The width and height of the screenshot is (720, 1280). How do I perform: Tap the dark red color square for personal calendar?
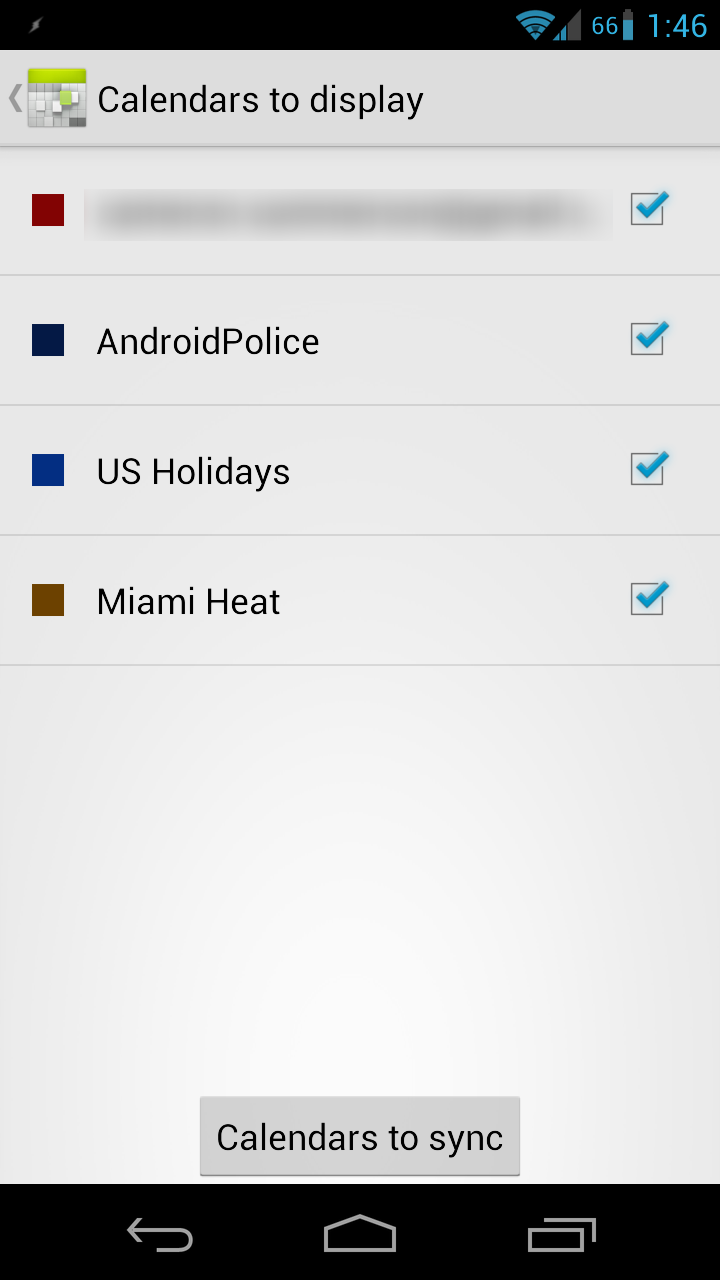(x=48, y=211)
